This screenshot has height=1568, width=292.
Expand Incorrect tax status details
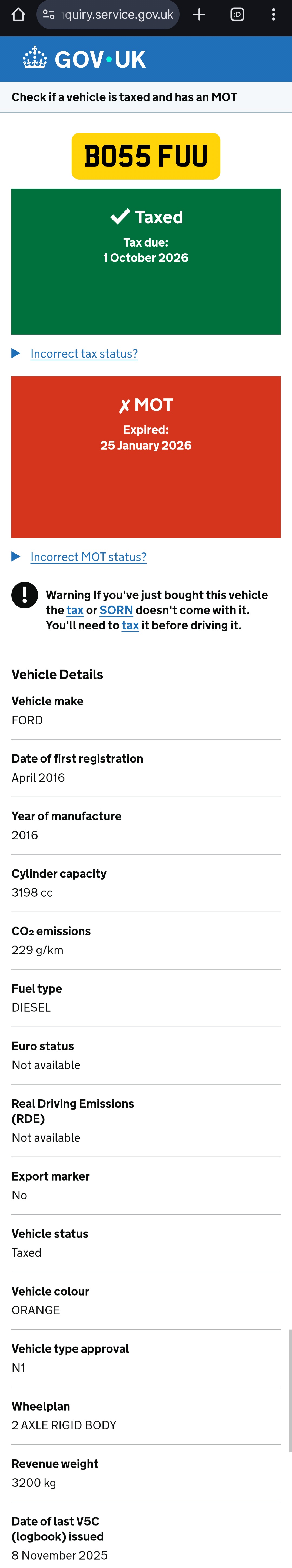84,354
